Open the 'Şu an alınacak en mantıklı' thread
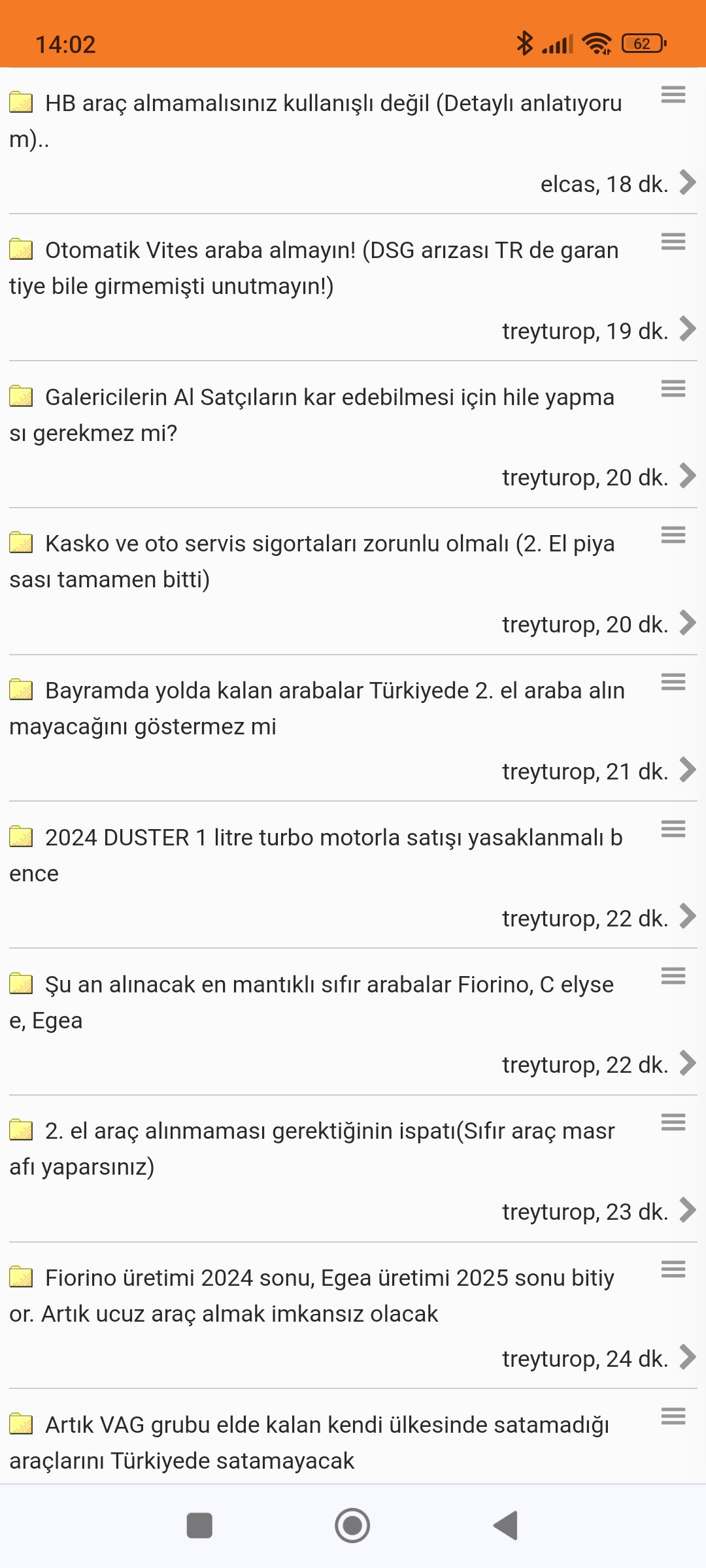This screenshot has height=1568, width=706. (312, 1002)
